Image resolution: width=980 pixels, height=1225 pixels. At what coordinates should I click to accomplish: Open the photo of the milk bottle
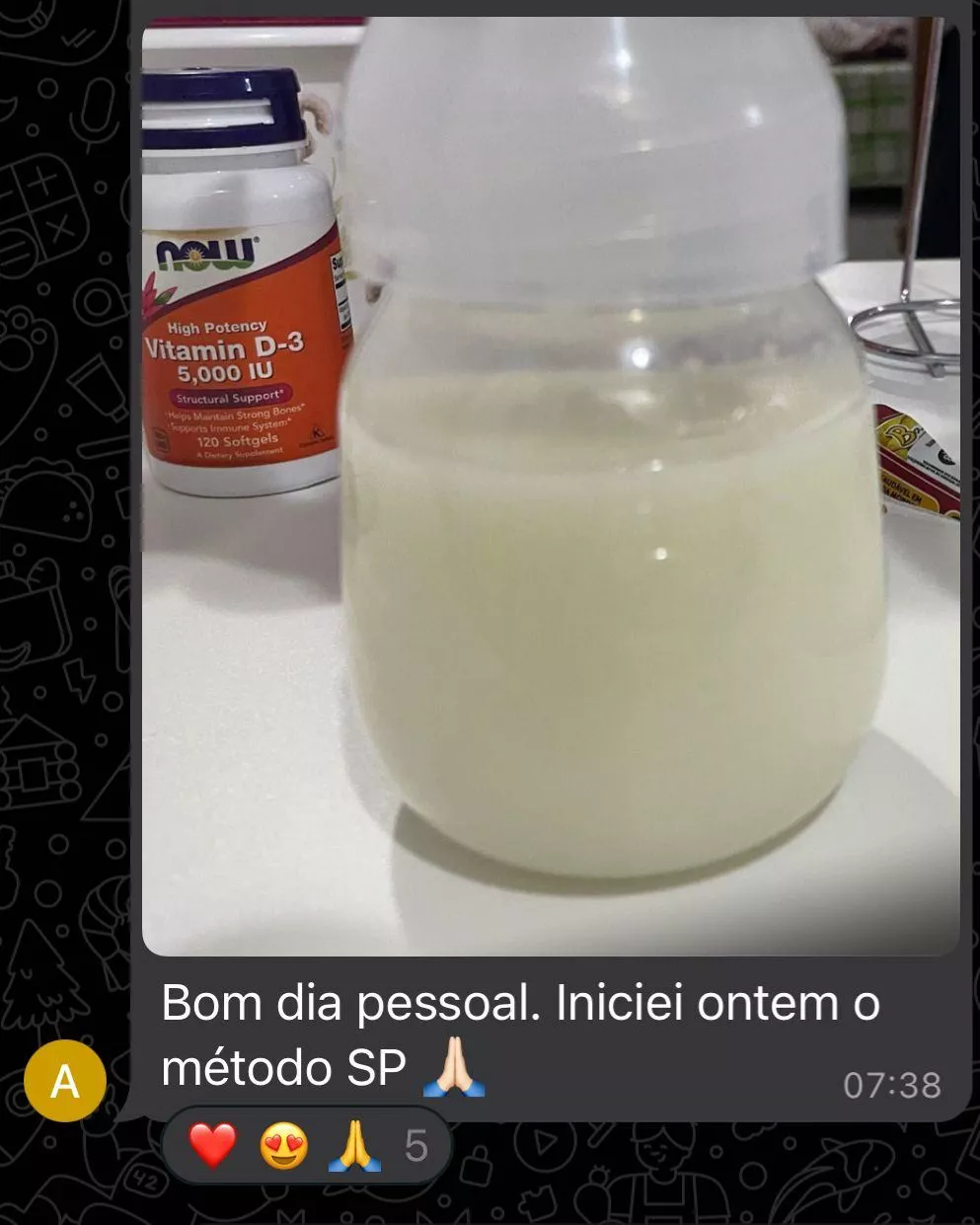click(551, 489)
